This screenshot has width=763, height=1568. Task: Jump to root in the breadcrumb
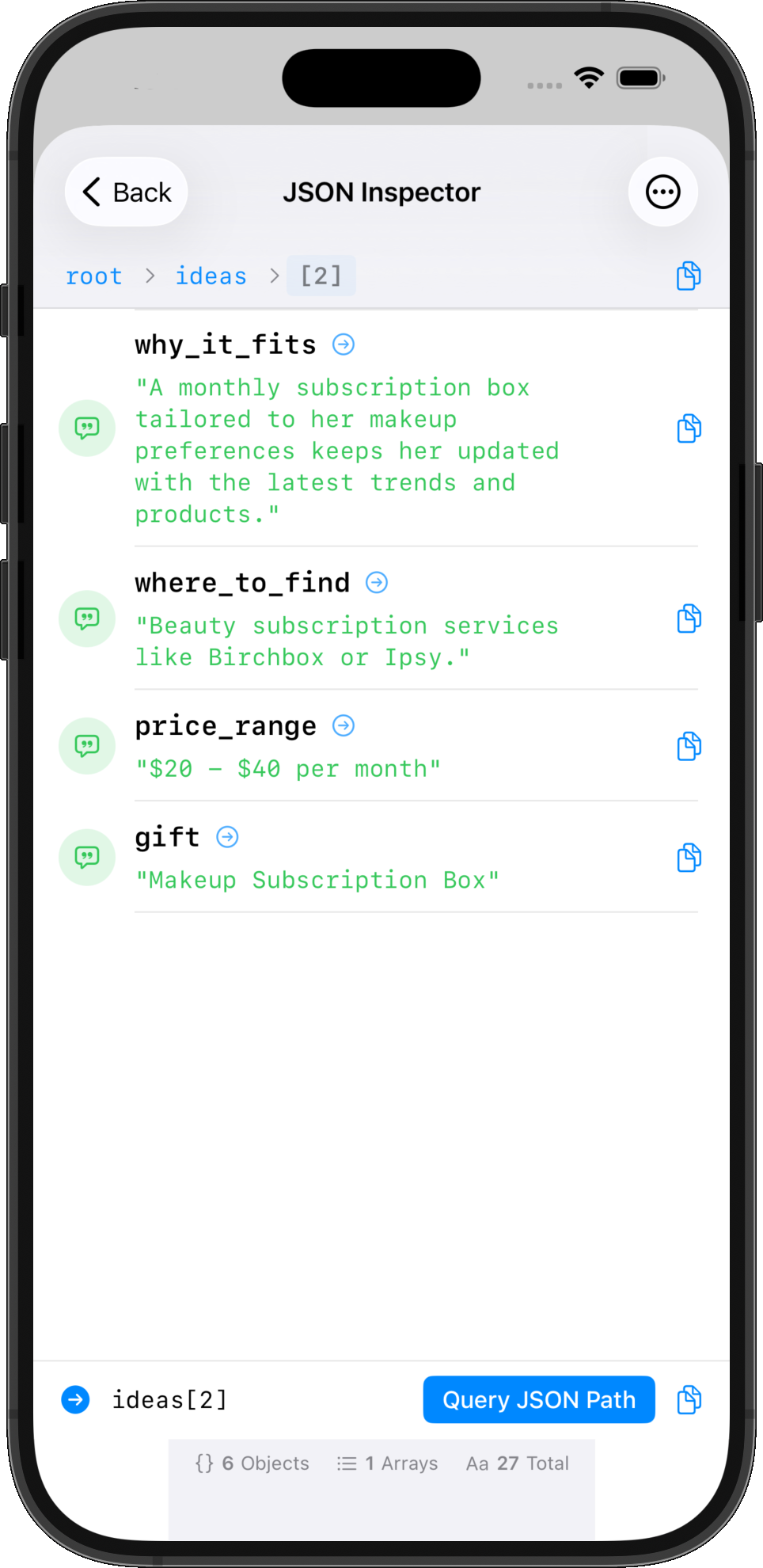(93, 276)
